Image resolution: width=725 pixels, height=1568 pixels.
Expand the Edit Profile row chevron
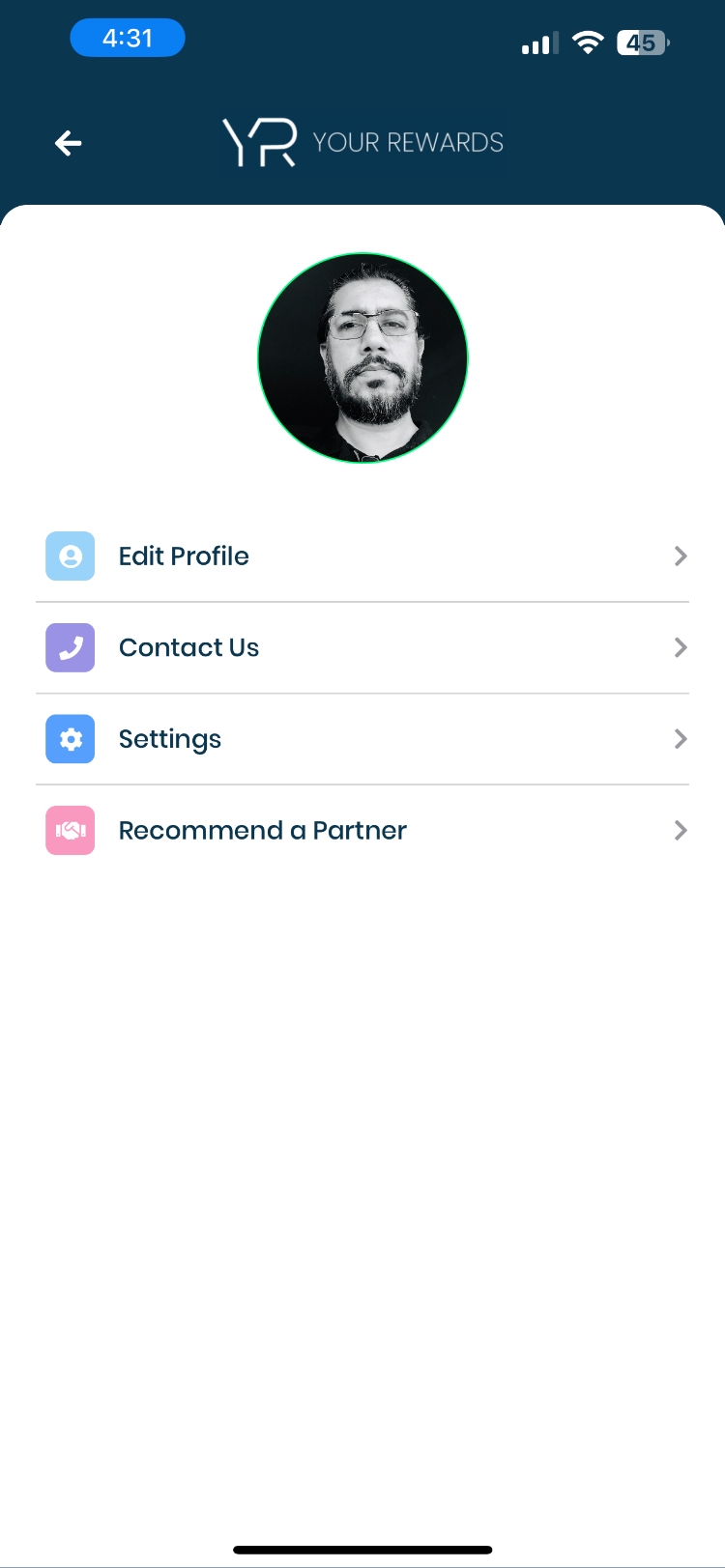tap(681, 556)
